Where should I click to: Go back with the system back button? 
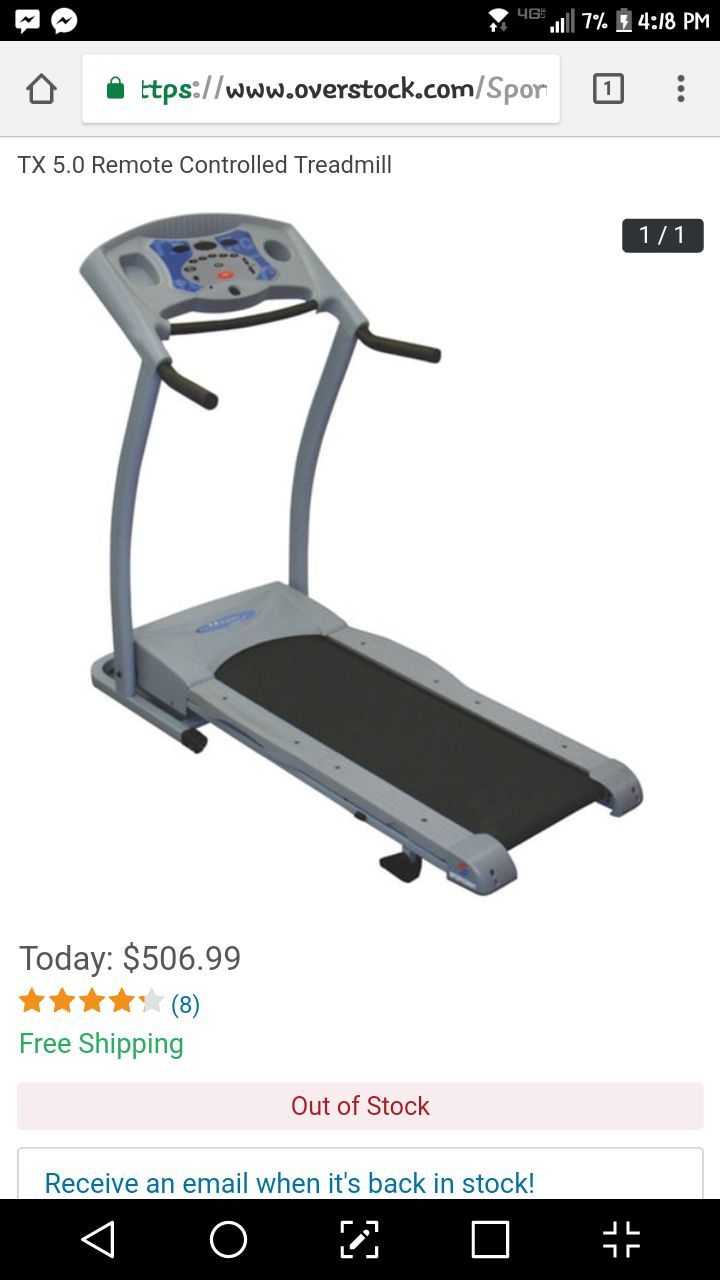coord(98,1240)
